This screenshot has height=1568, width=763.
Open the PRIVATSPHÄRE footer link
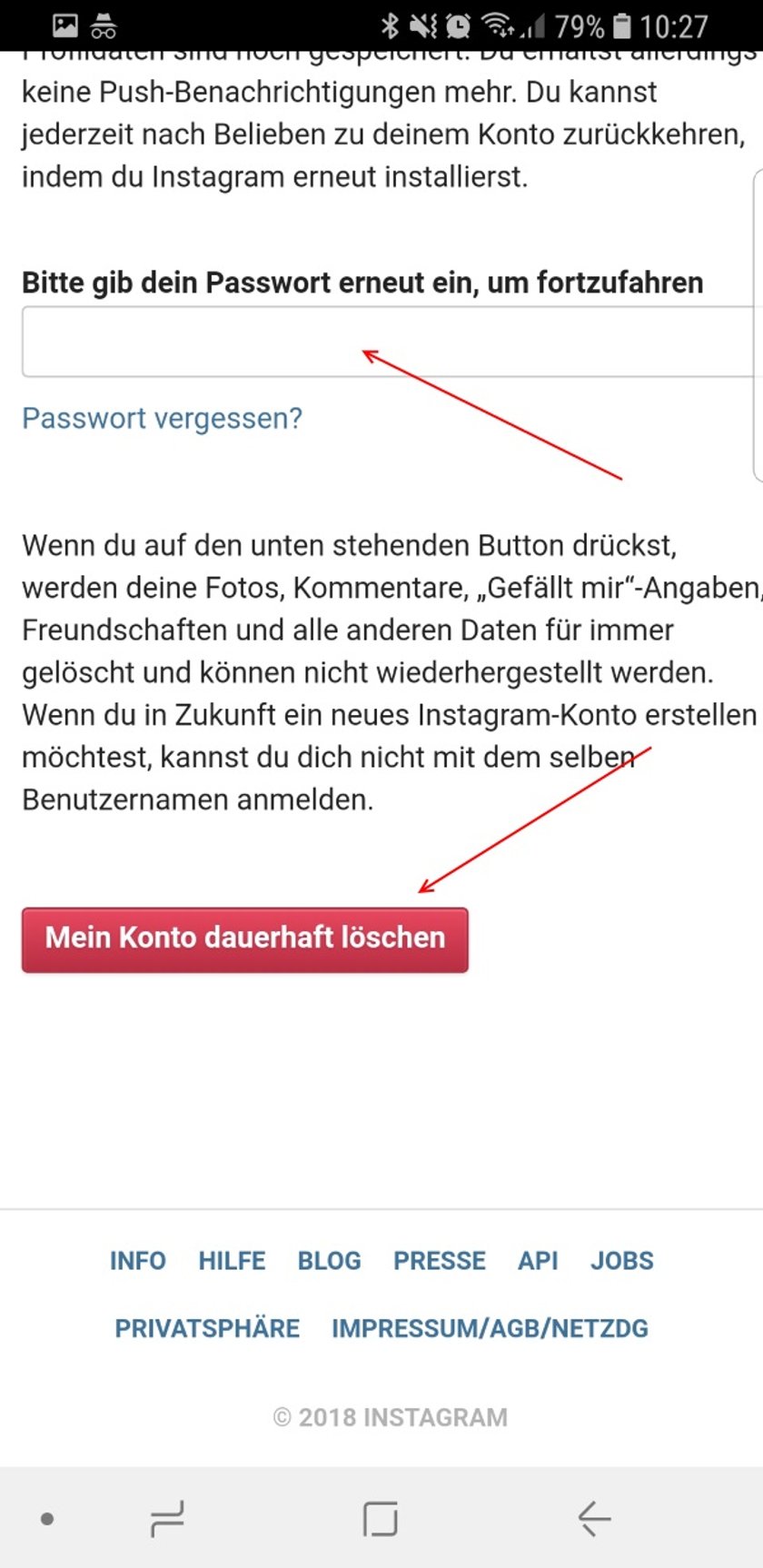tap(207, 1328)
